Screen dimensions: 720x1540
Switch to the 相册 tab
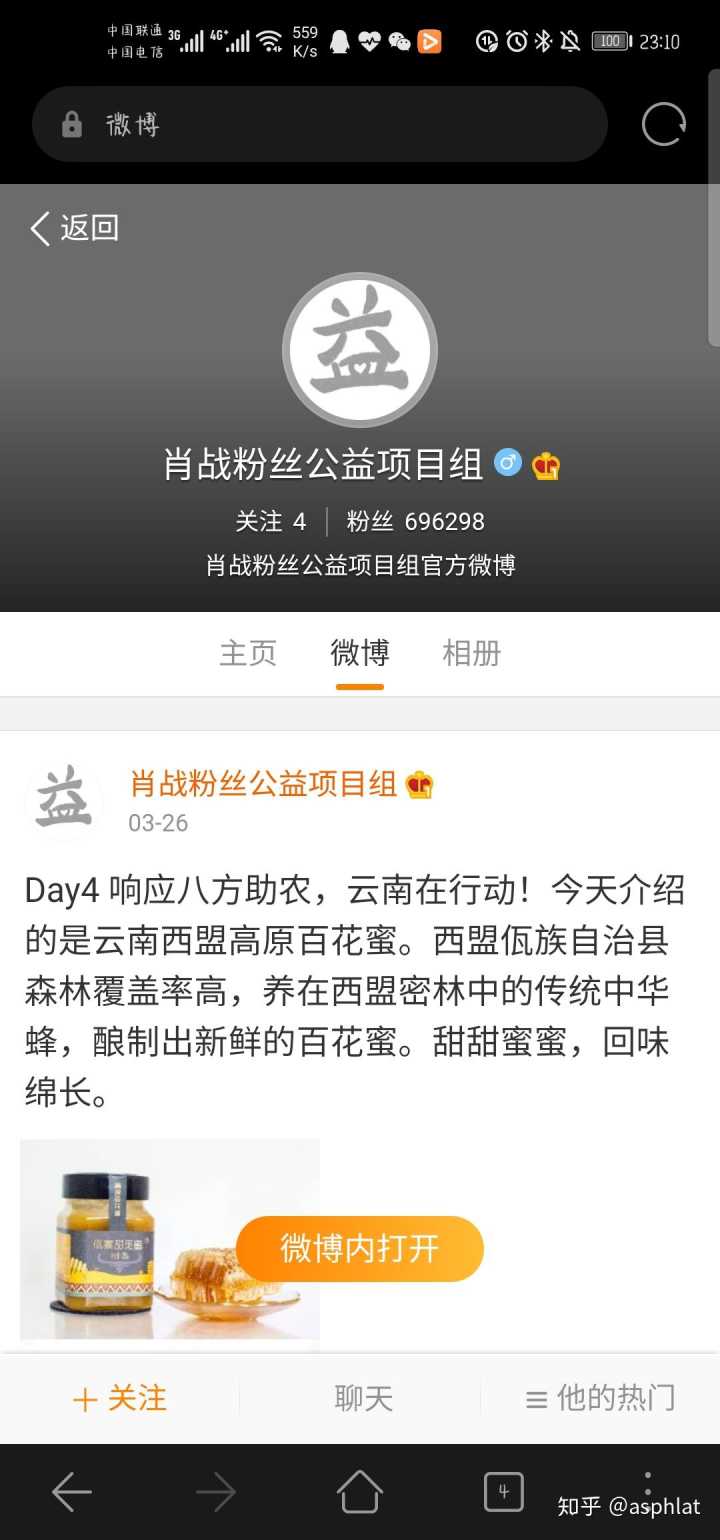pyautogui.click(x=471, y=653)
